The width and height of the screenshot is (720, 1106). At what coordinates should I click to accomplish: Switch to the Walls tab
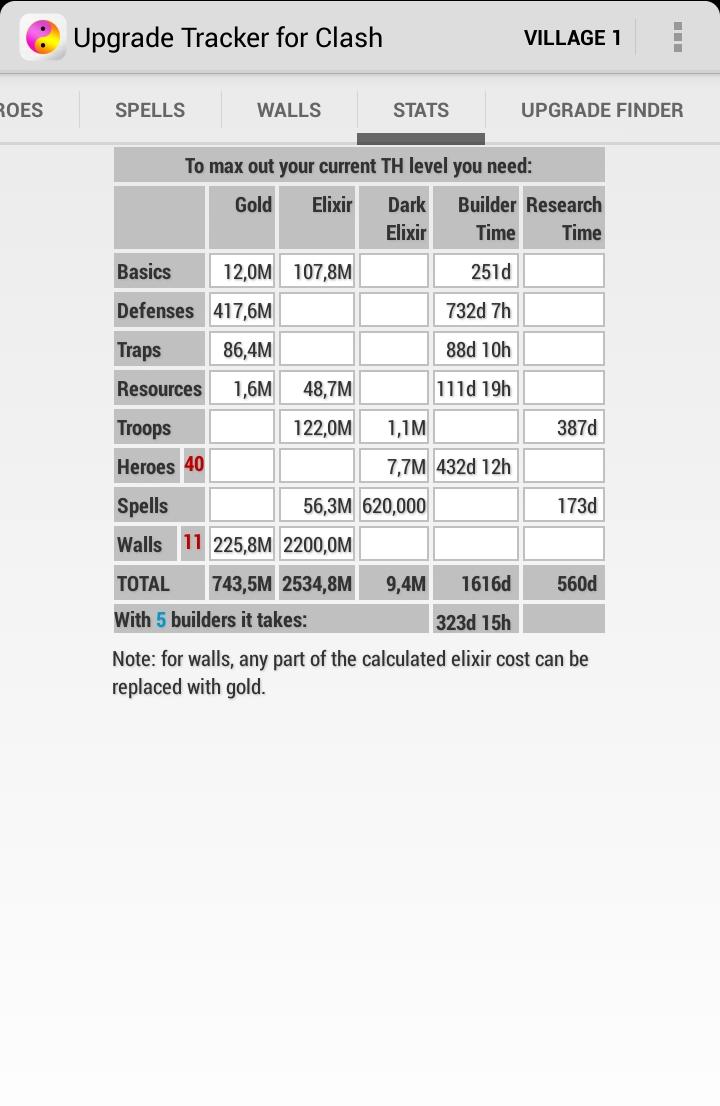pyautogui.click(x=289, y=110)
